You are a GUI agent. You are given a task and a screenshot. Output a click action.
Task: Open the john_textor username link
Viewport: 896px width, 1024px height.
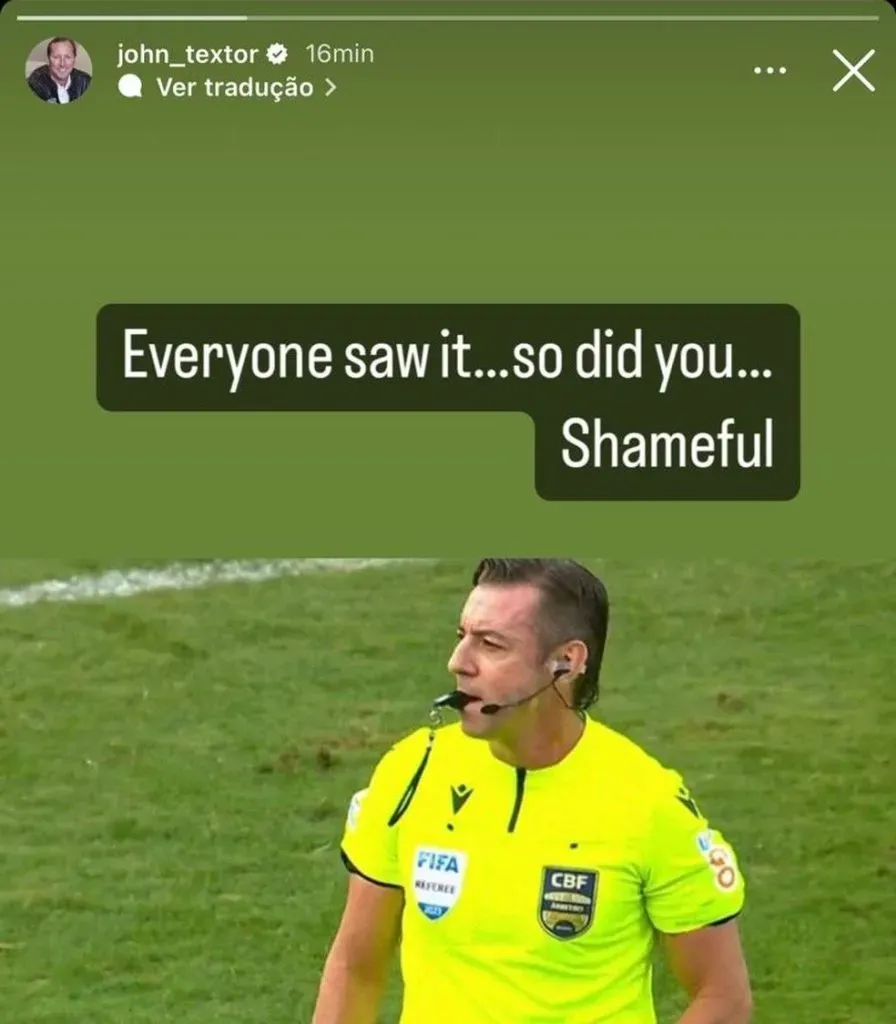click(188, 54)
